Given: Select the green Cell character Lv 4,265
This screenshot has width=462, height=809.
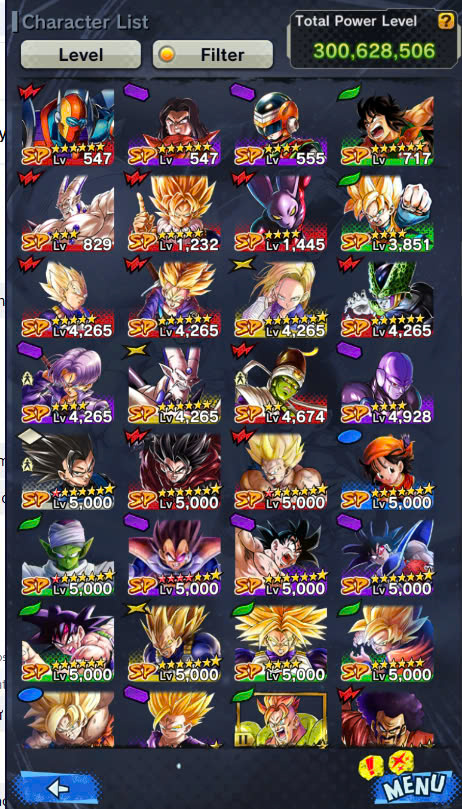Looking at the screenshot, I should 387,299.
